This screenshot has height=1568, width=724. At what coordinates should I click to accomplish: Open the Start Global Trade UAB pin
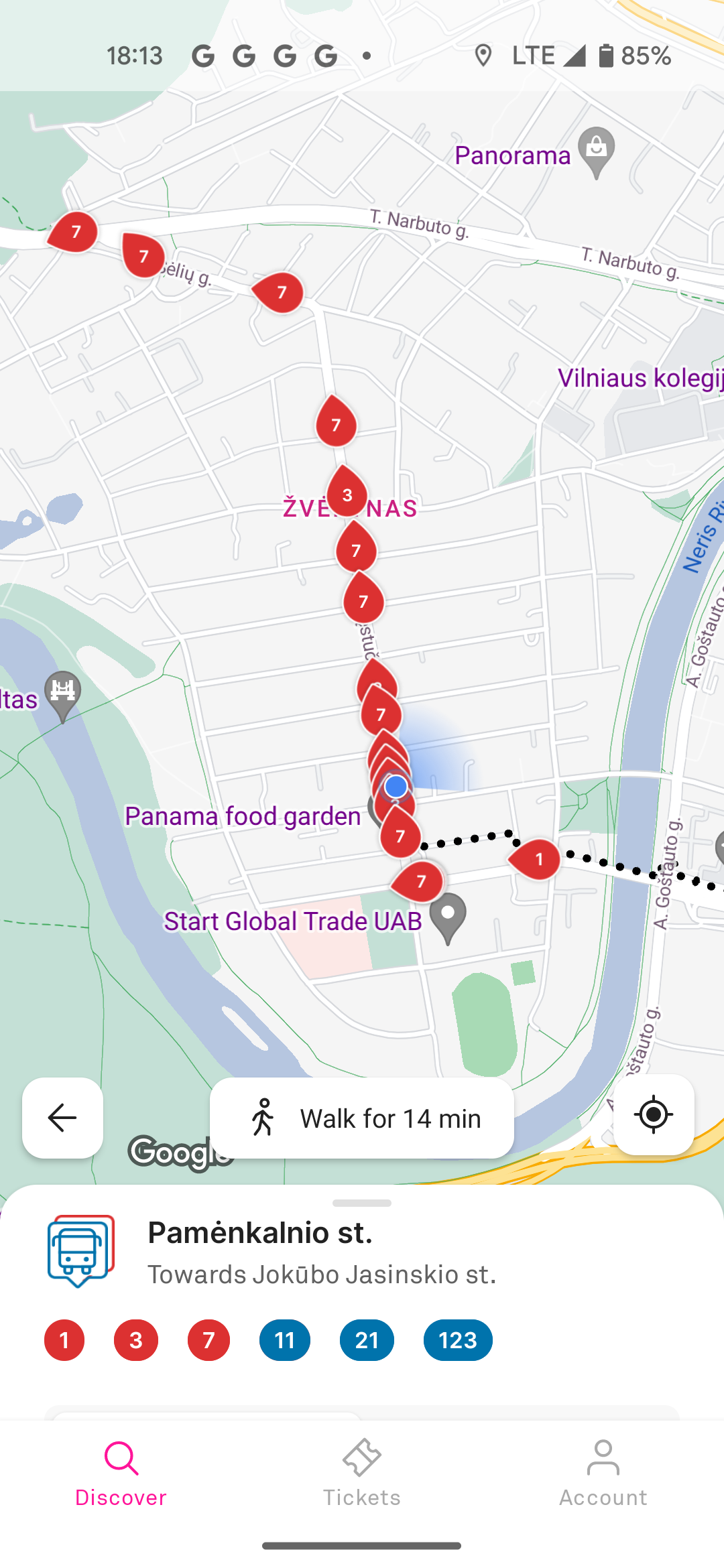[x=448, y=915]
